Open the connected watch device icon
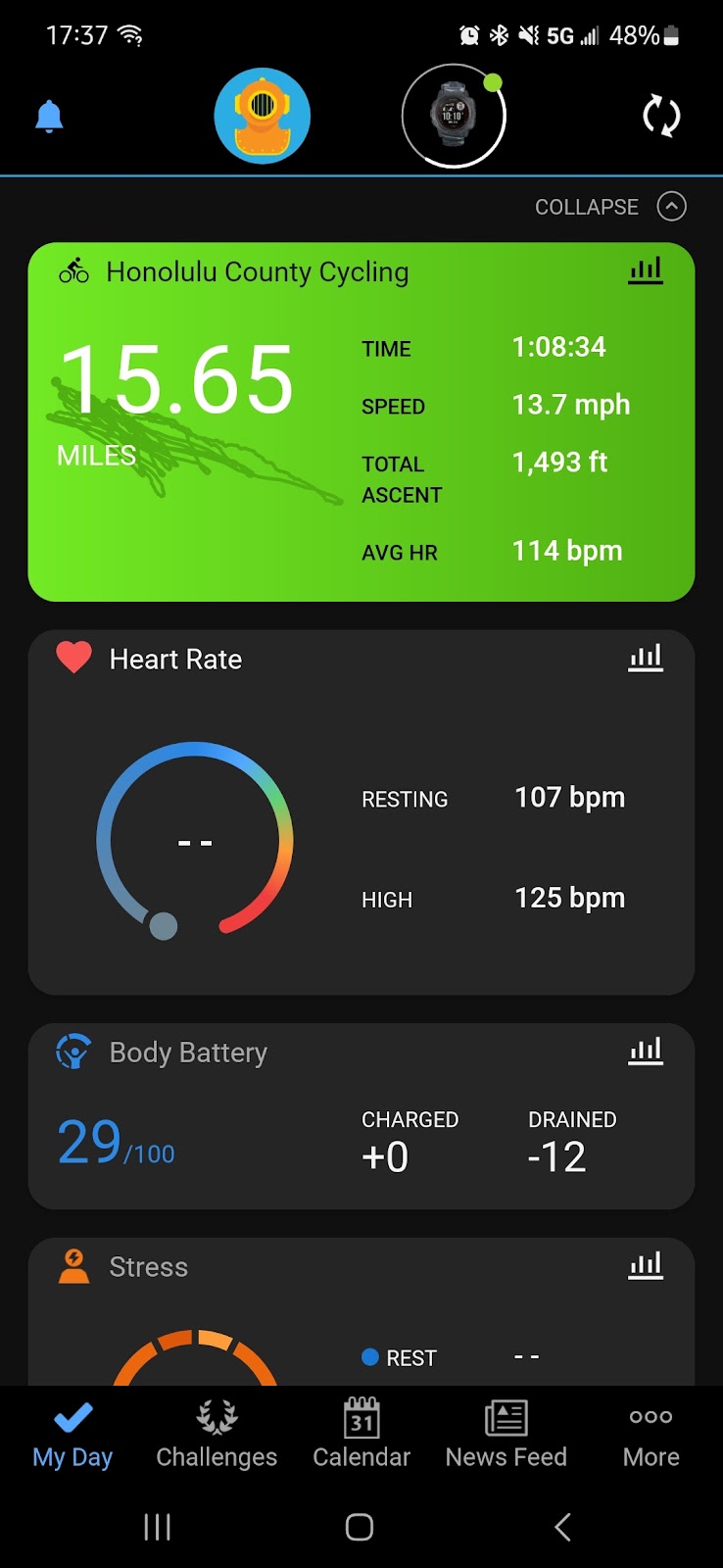The width and height of the screenshot is (723, 1568). 454,116
